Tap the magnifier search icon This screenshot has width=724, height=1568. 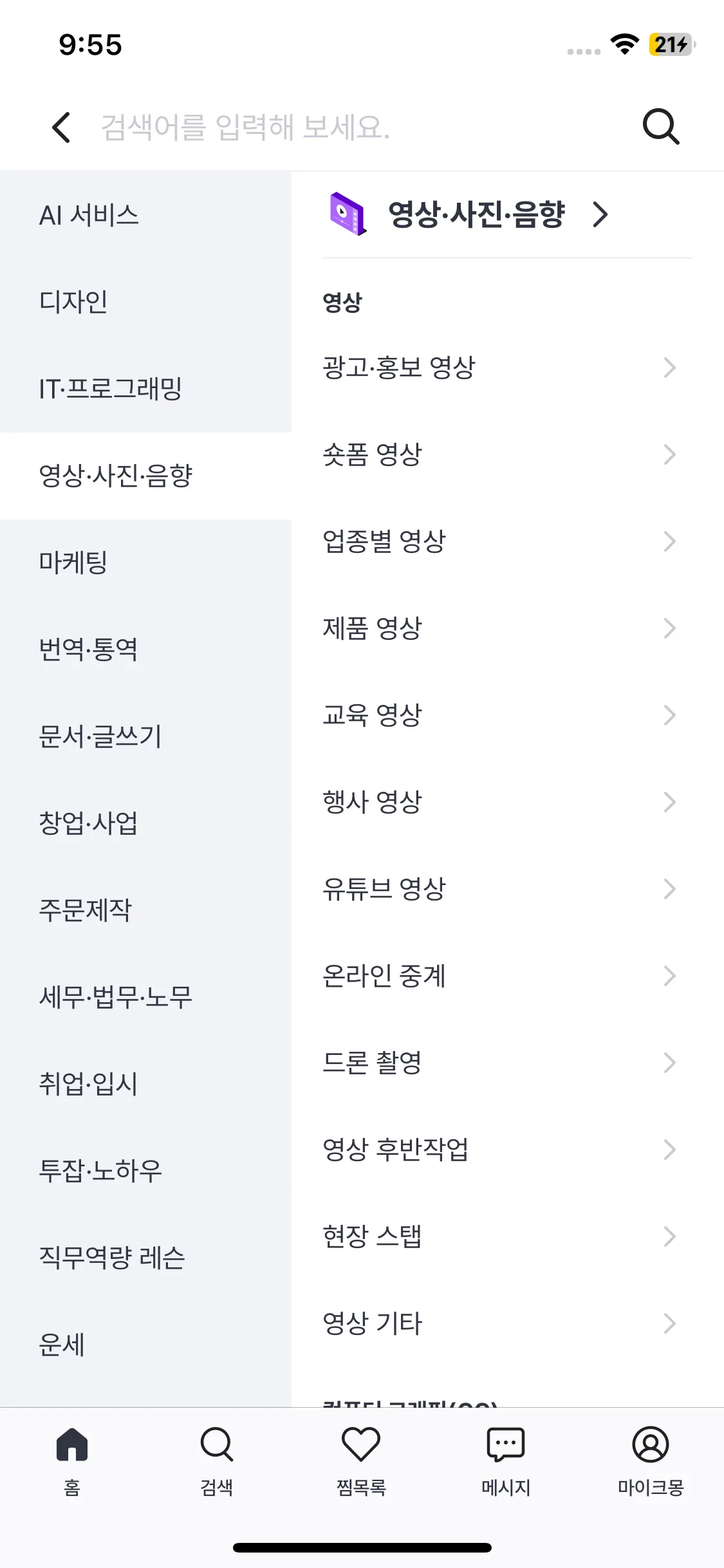pos(661,127)
